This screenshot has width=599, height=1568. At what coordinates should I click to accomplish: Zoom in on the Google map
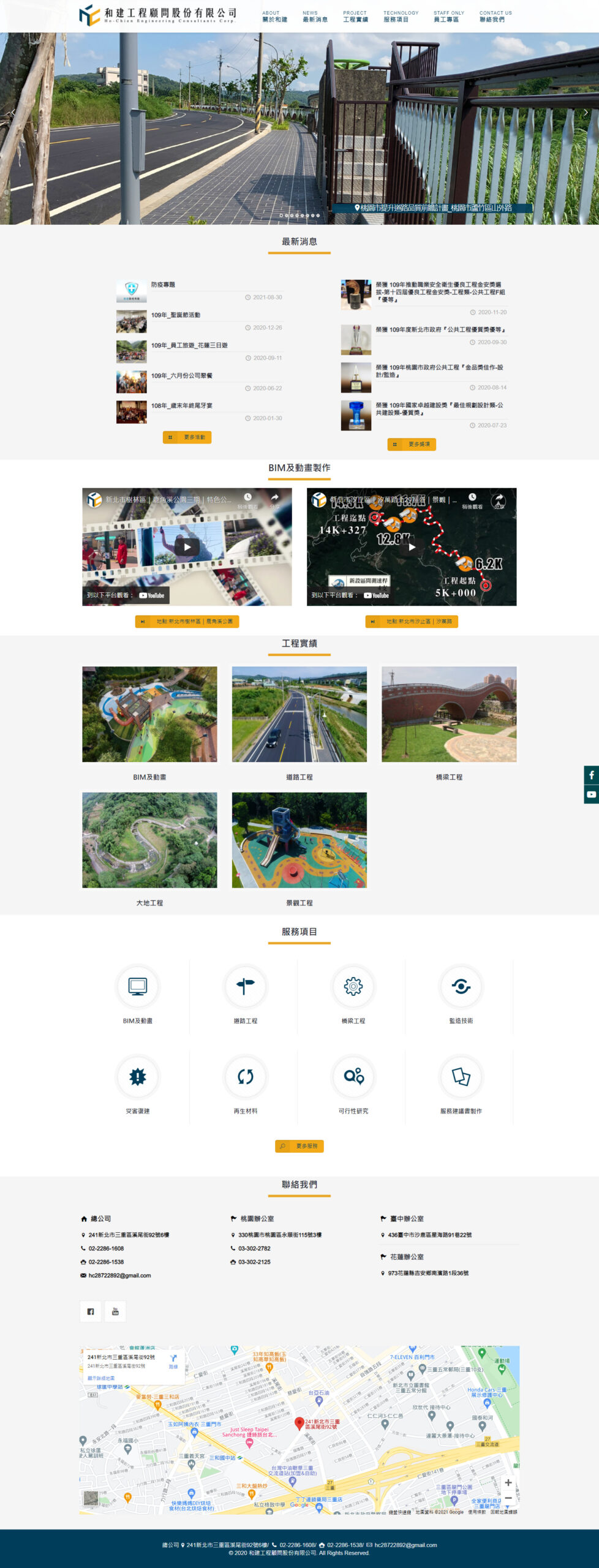(x=508, y=1482)
